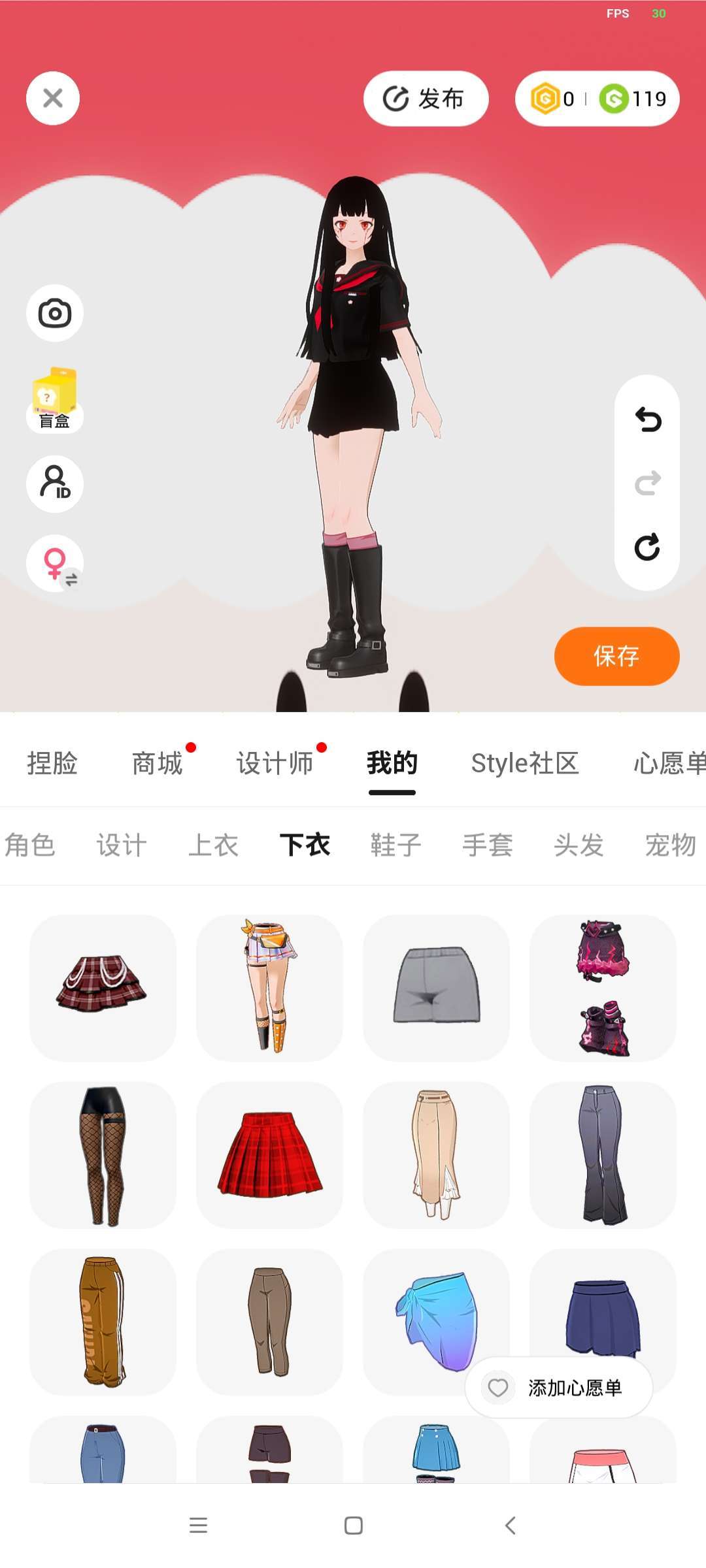Tap the 发布 publish button
The width and height of the screenshot is (706, 1568).
(x=426, y=99)
